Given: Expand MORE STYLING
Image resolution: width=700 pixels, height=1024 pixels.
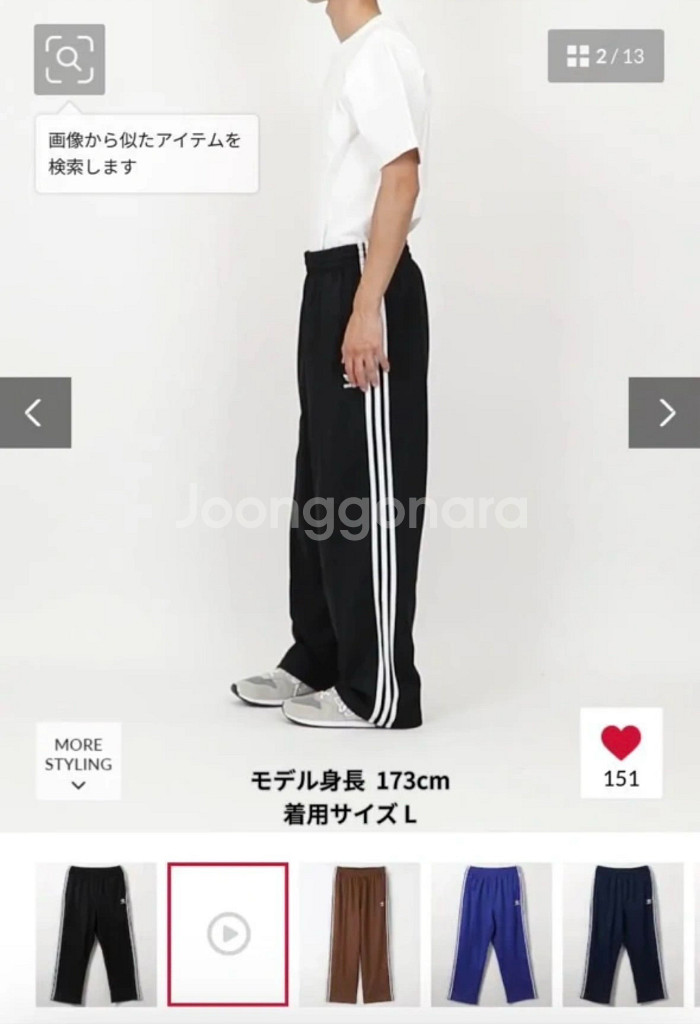Looking at the screenshot, I should 78,762.
